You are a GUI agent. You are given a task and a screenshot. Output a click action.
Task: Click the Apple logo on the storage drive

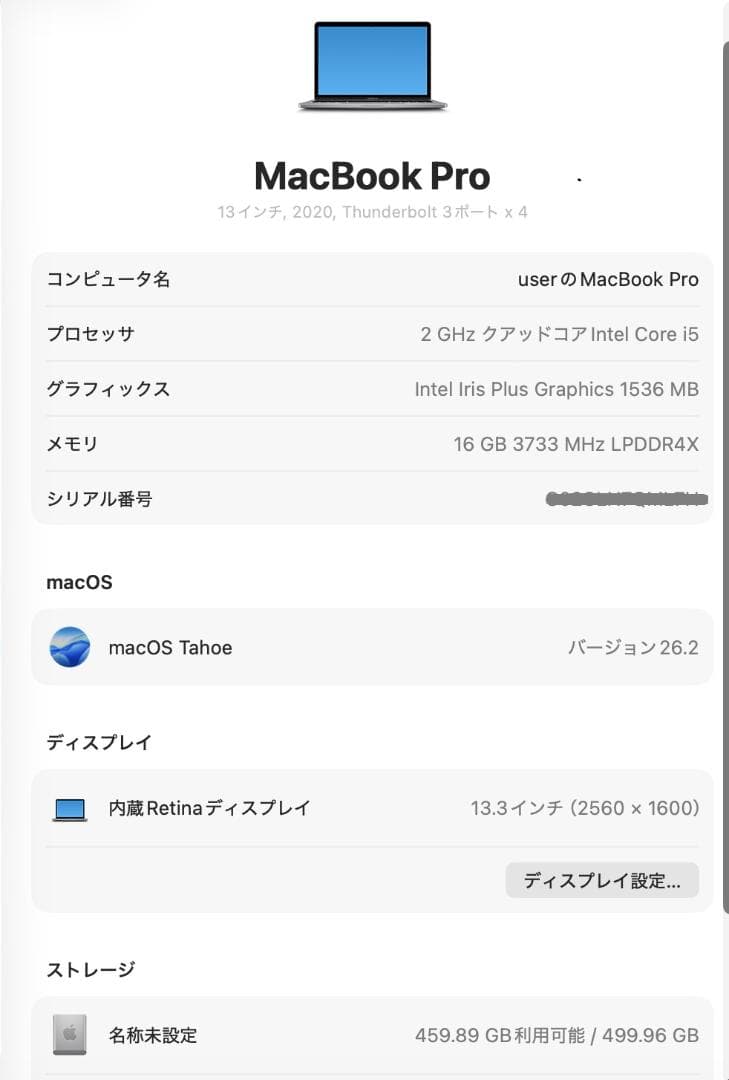coord(69,1031)
